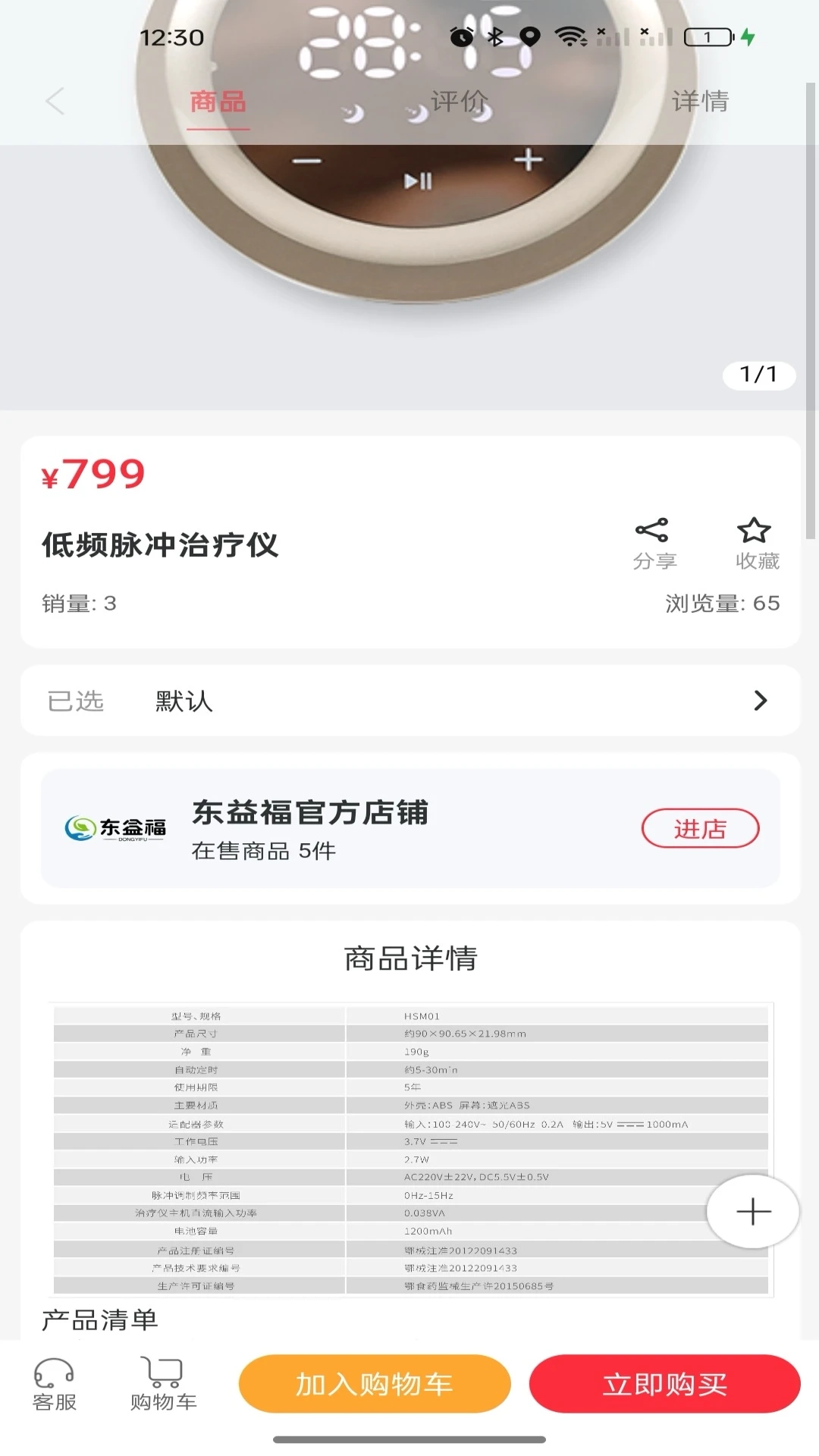Switch to the 评价 tab
819x1456 pixels.
pyautogui.click(x=459, y=102)
